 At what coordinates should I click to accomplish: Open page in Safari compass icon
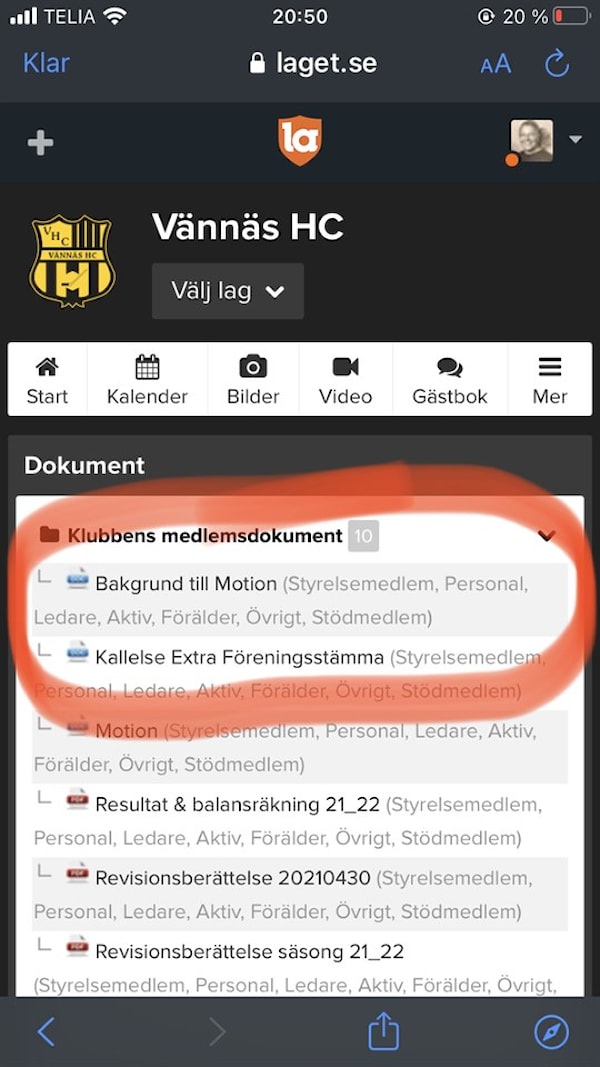click(551, 1032)
